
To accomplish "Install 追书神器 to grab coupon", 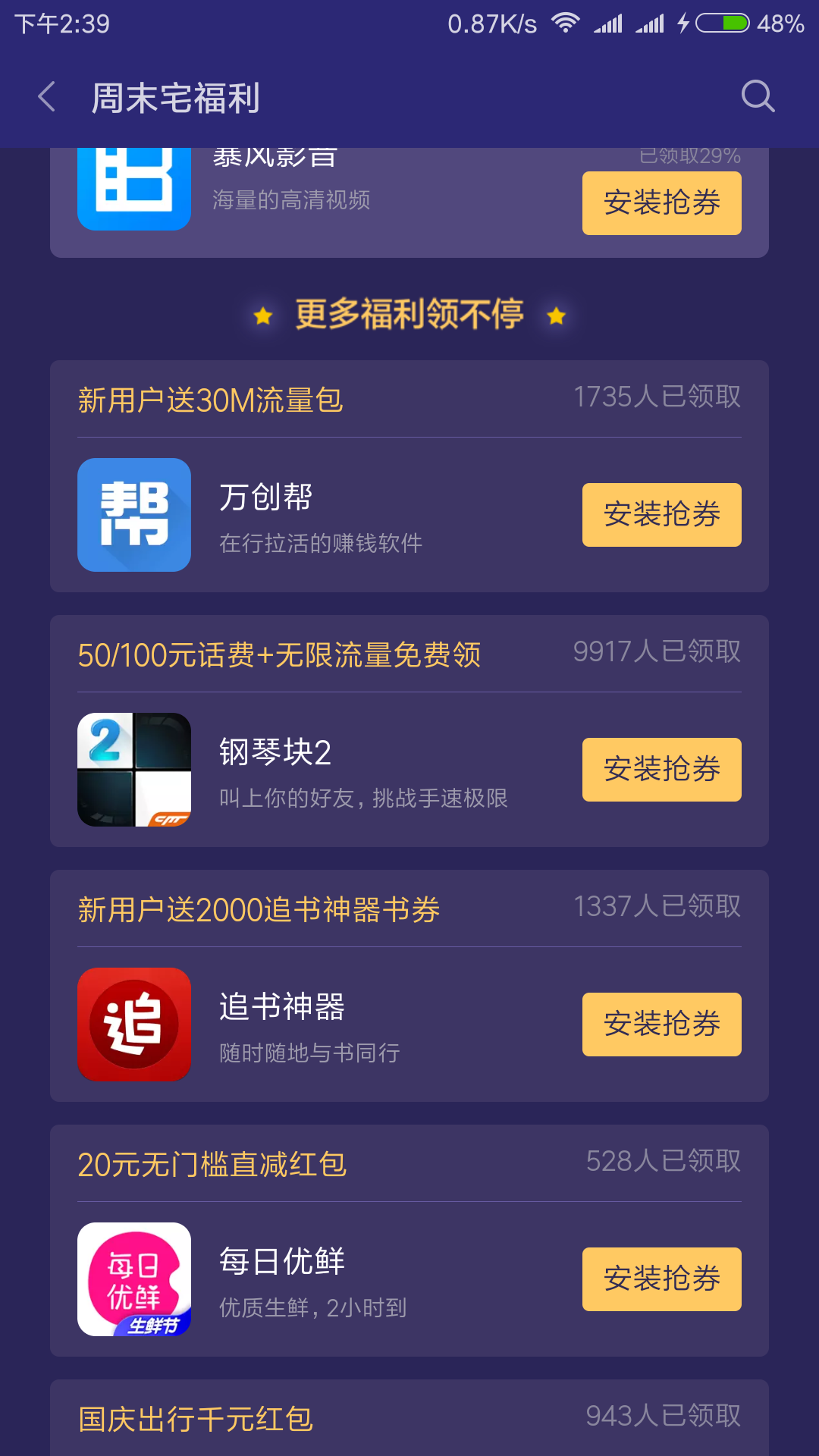I will [x=661, y=1024].
